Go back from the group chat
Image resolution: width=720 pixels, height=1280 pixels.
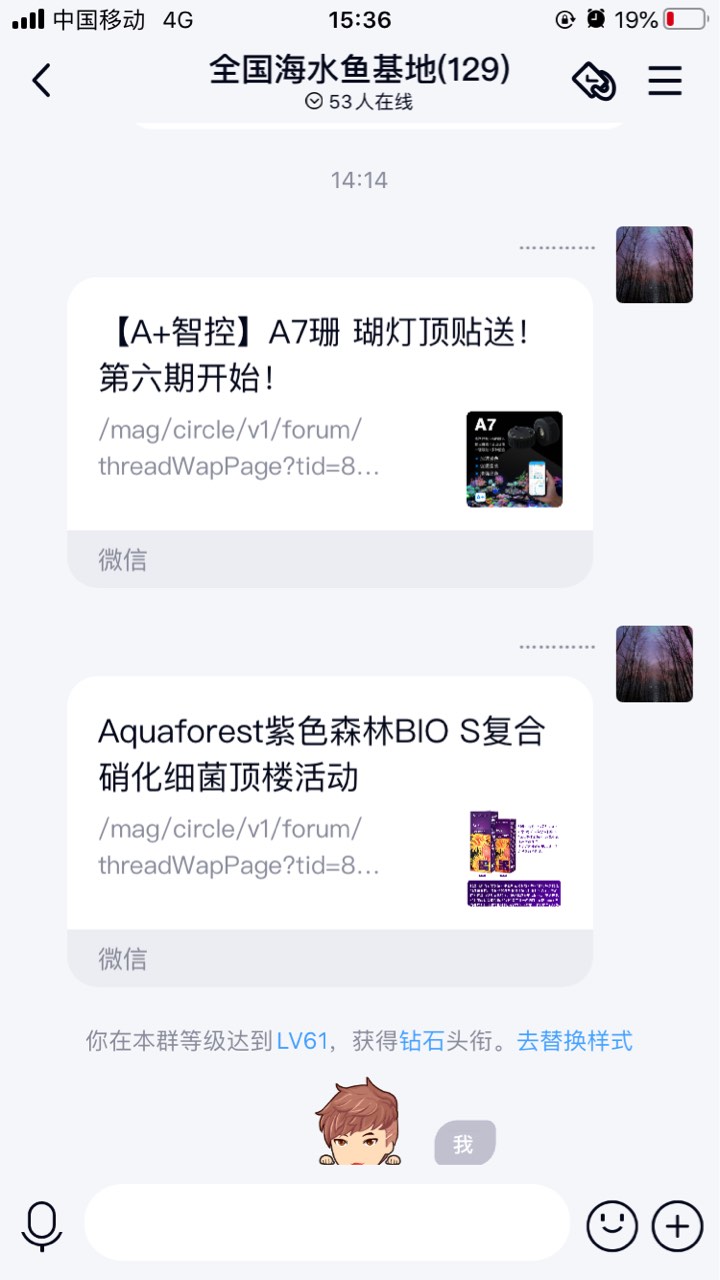pos(41,81)
